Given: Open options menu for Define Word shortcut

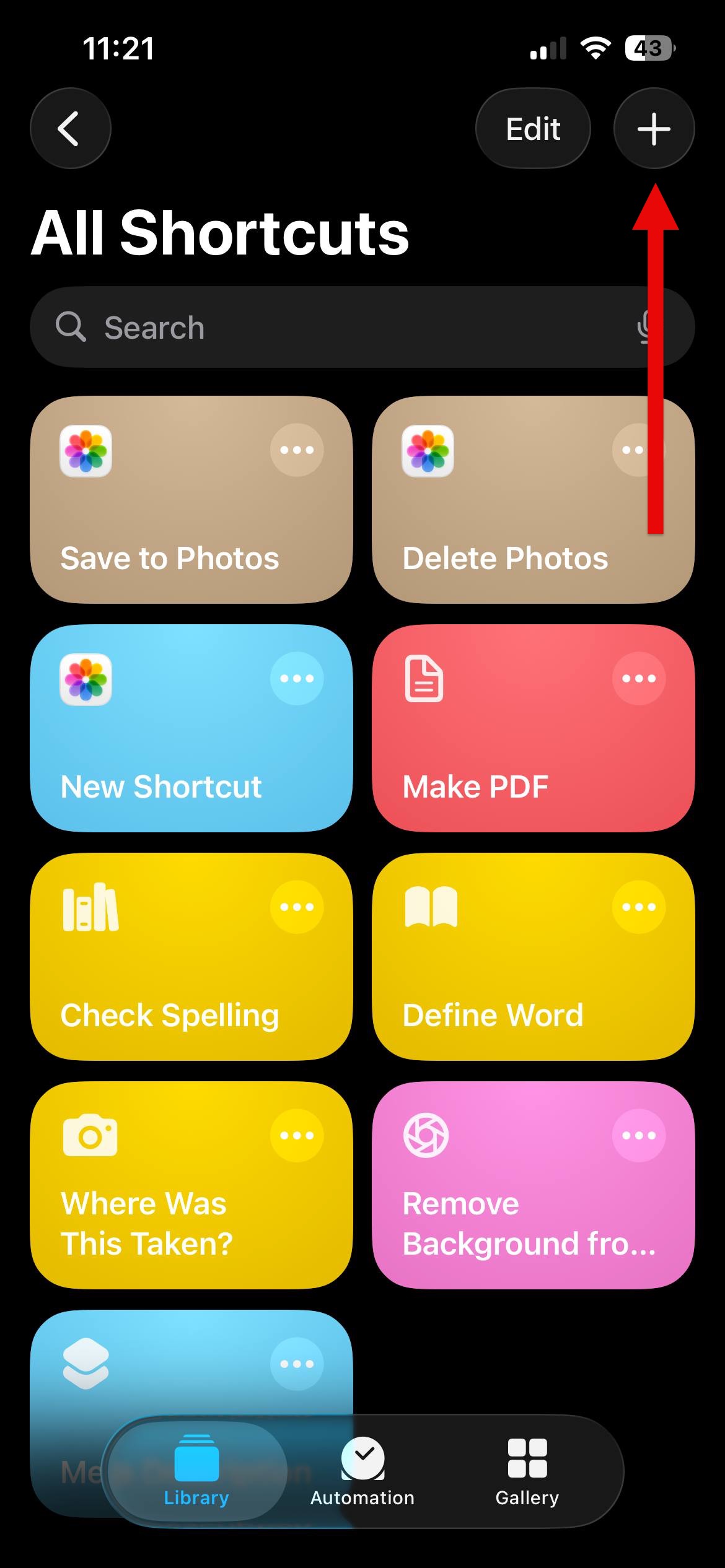Looking at the screenshot, I should pos(638,906).
